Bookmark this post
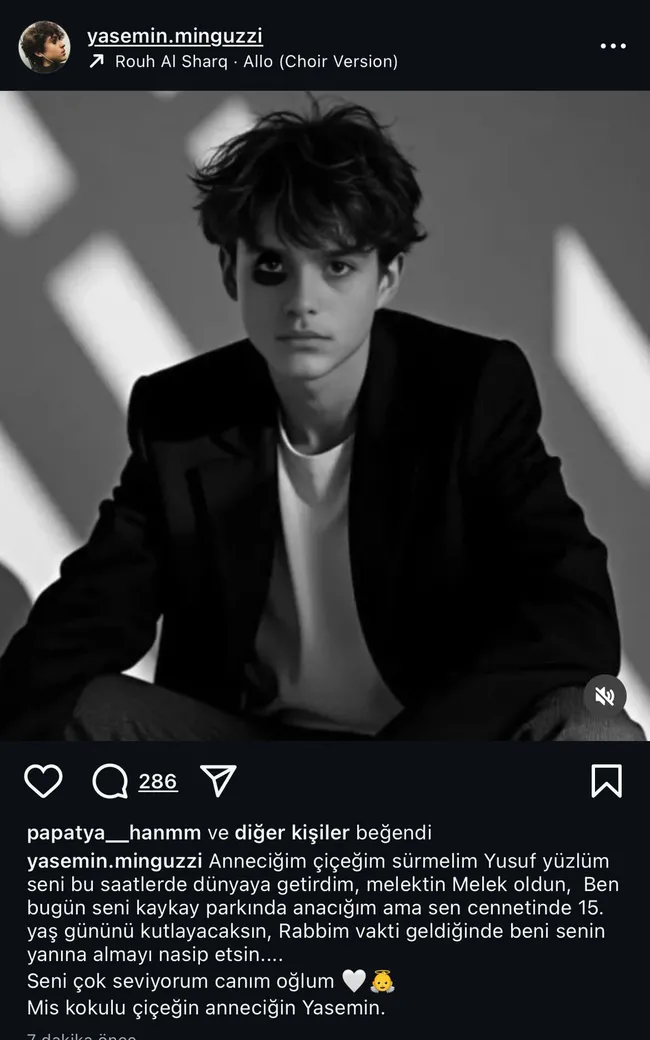This screenshot has height=1040, width=650. coord(606,781)
